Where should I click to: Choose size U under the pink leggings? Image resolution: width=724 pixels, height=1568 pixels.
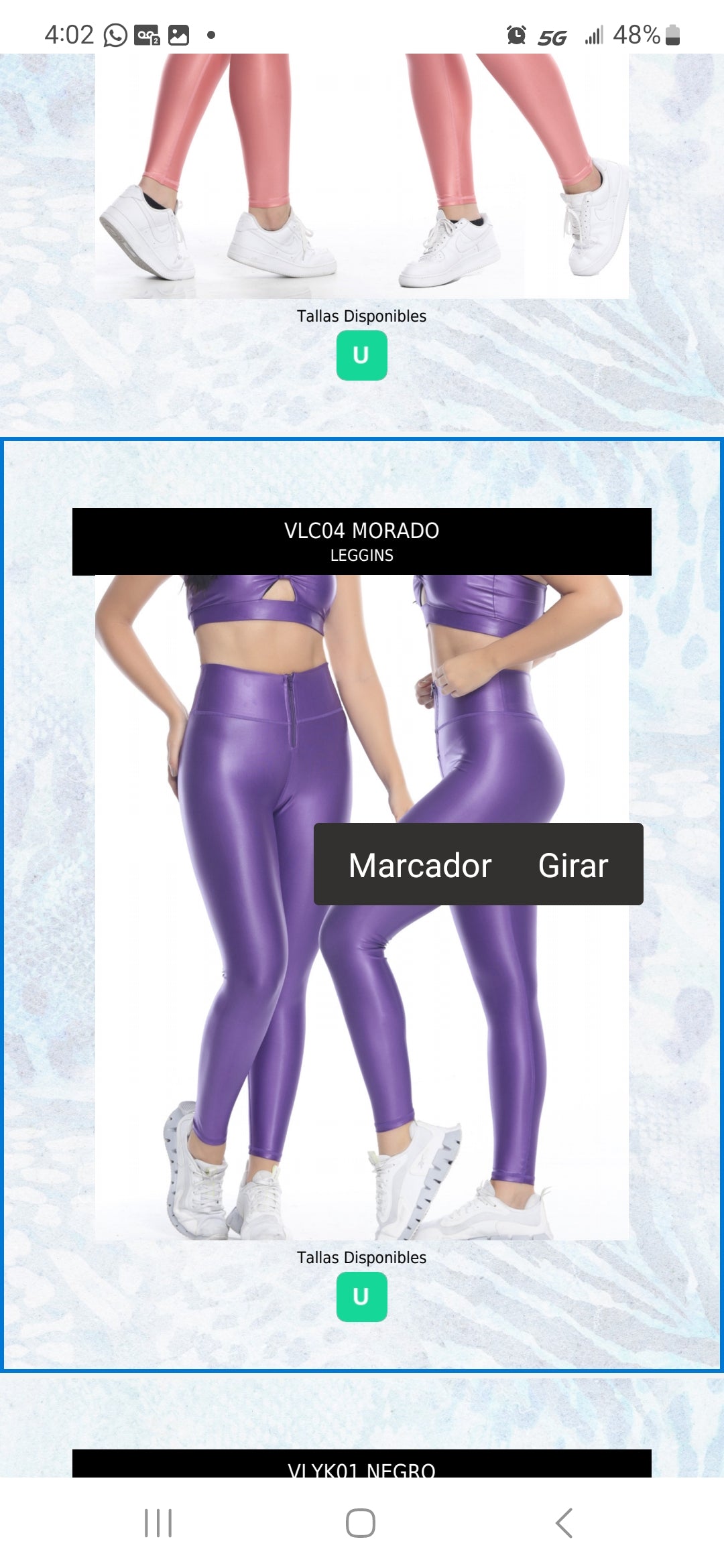[x=361, y=355]
